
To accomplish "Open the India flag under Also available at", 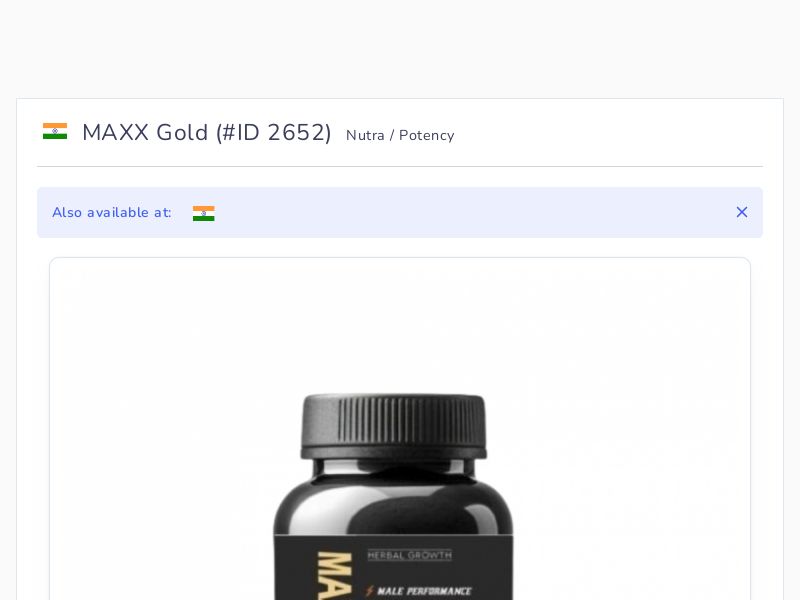I will (x=204, y=213).
